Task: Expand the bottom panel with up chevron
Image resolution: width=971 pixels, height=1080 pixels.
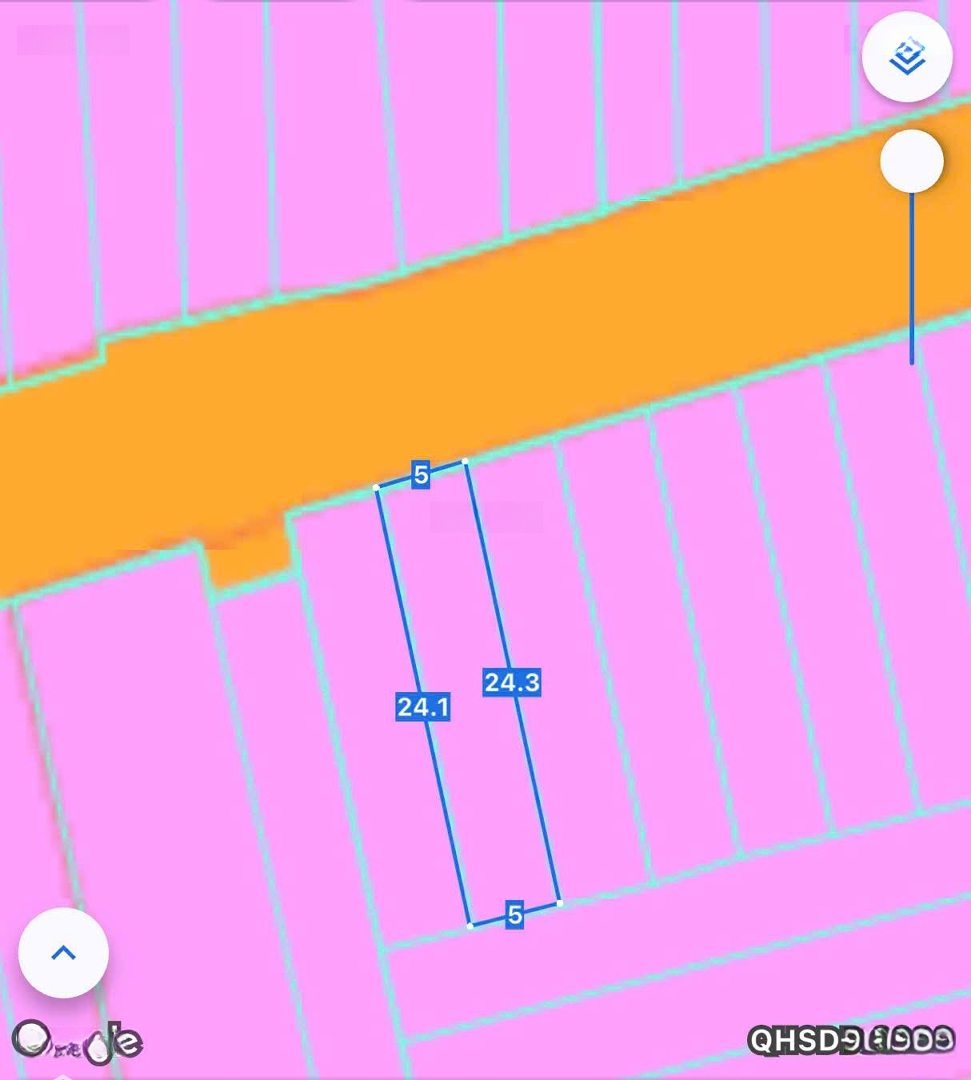Action: pyautogui.click(x=63, y=952)
